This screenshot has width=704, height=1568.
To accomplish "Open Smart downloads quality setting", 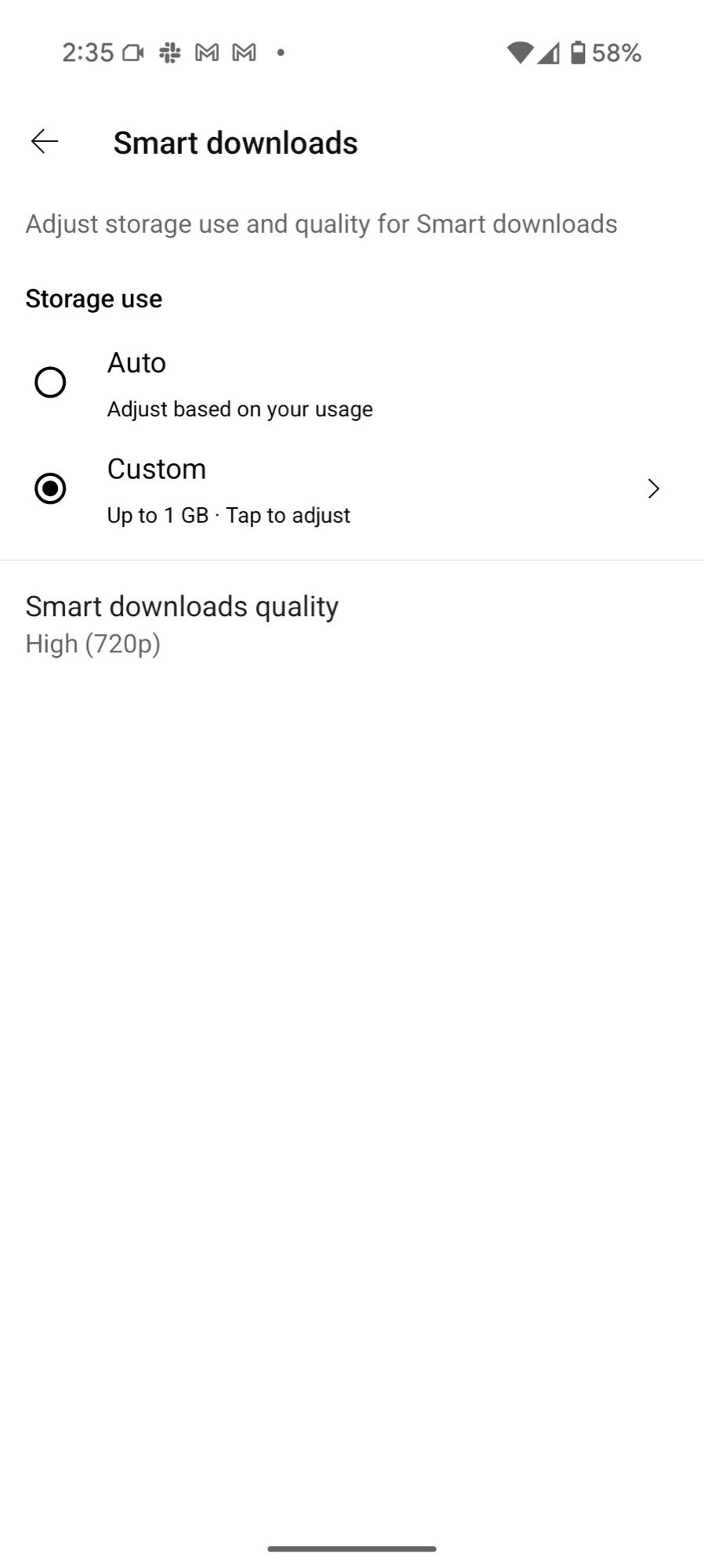I will click(182, 624).
